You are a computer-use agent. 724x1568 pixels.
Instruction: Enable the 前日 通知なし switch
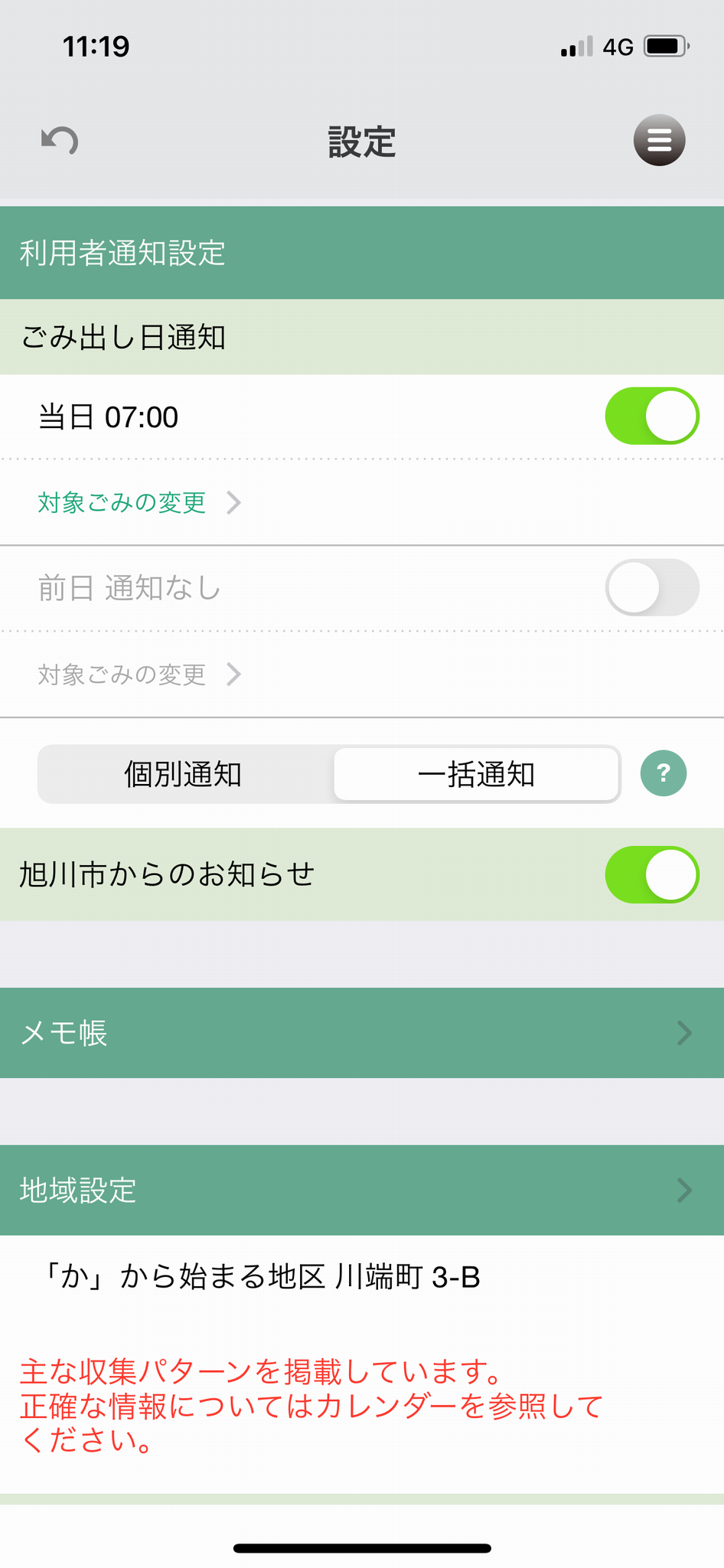point(652,588)
